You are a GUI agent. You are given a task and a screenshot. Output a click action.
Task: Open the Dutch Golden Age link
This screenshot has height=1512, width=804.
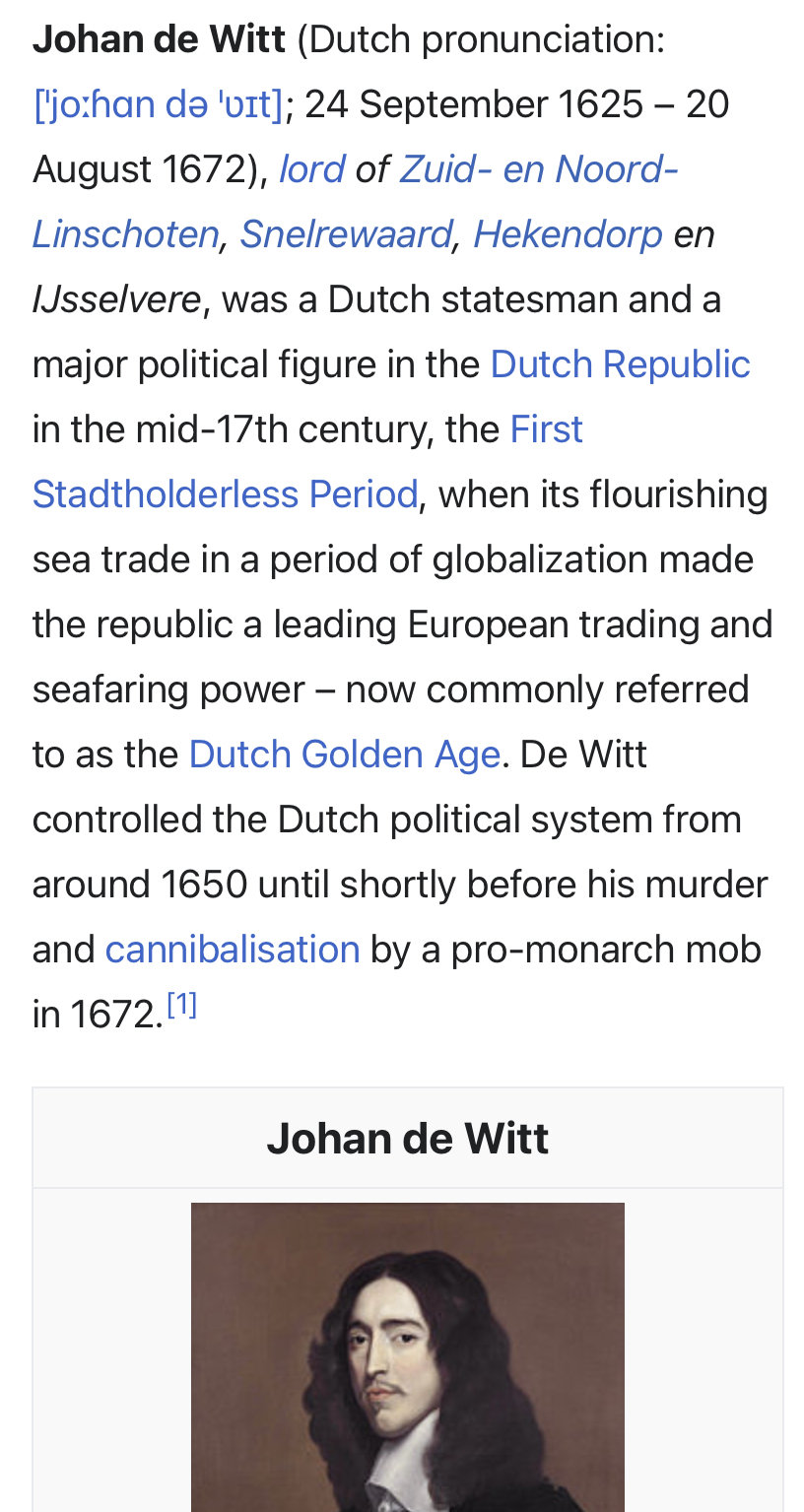344,755
